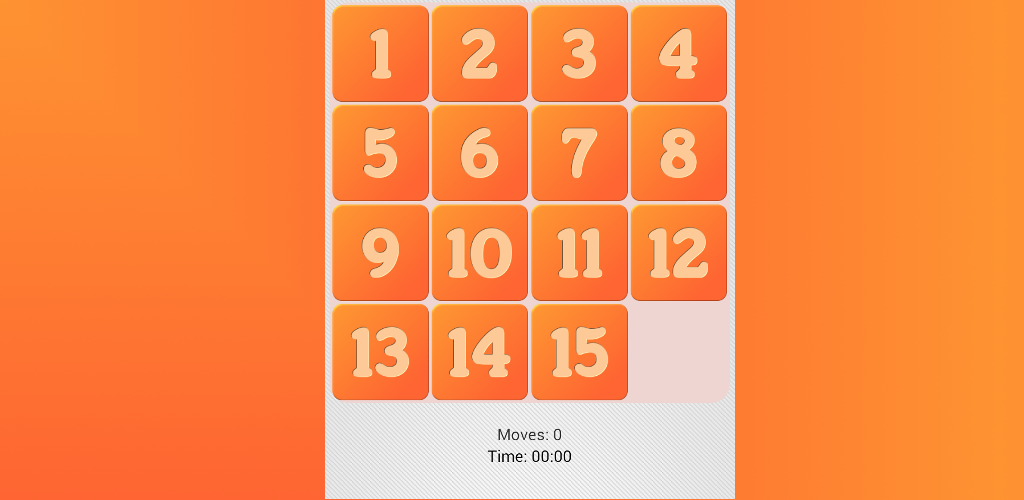Viewport: 1024px width, 500px height.
Task: Select the number 13 tile
Action: [380, 352]
